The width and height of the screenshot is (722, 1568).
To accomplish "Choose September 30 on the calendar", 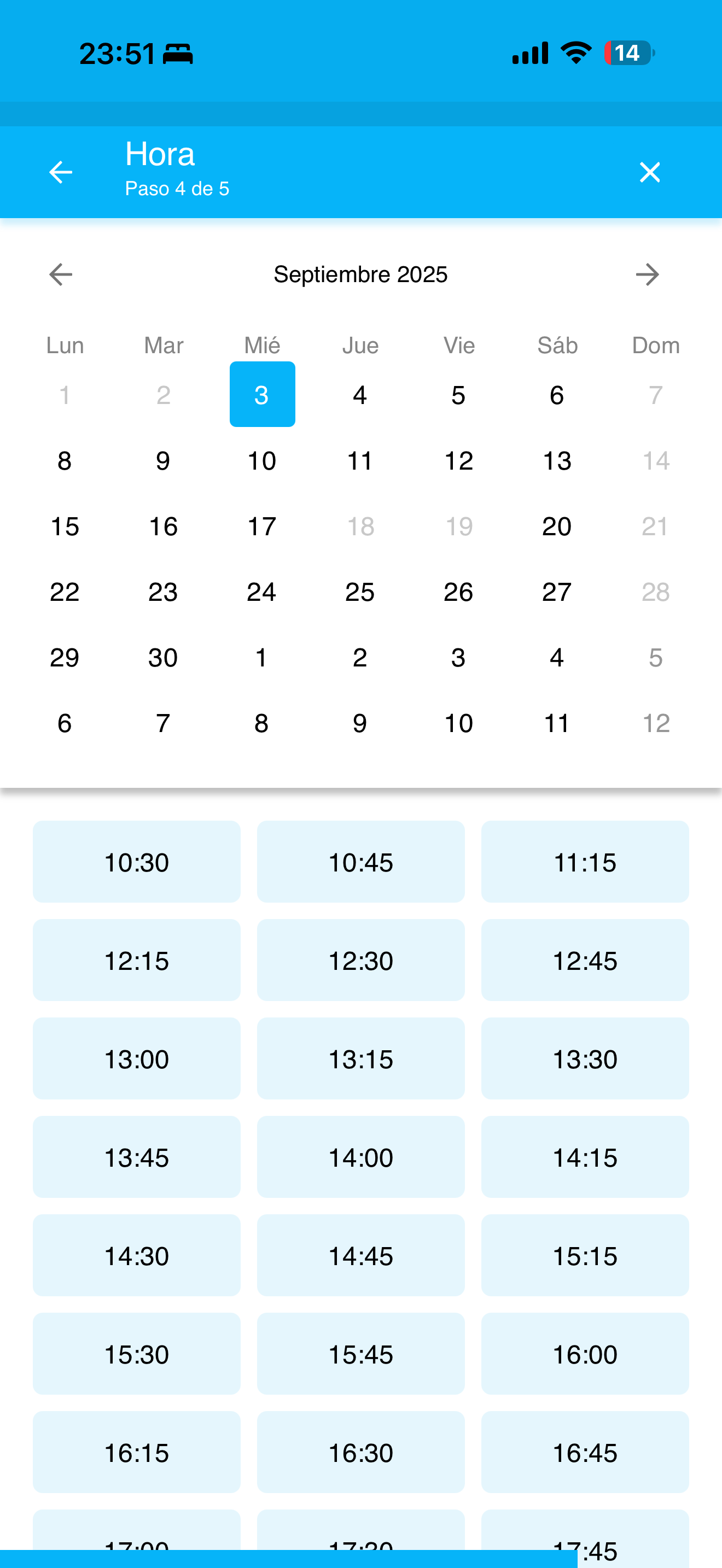I will (x=163, y=658).
